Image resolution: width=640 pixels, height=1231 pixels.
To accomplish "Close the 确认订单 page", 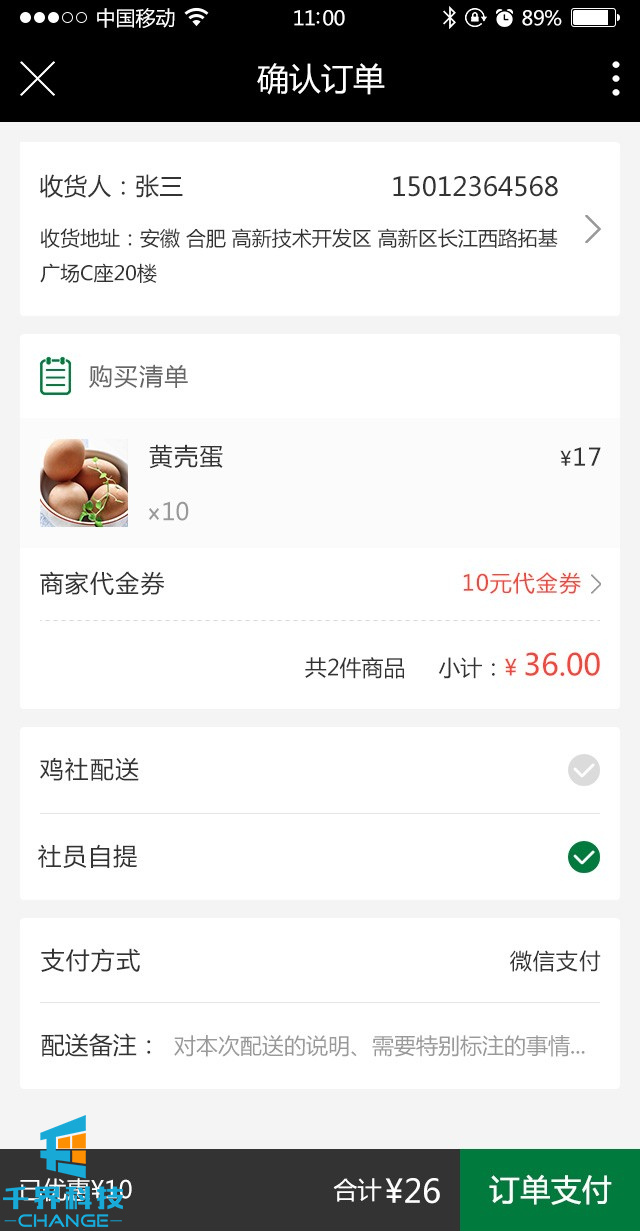I will (38, 78).
